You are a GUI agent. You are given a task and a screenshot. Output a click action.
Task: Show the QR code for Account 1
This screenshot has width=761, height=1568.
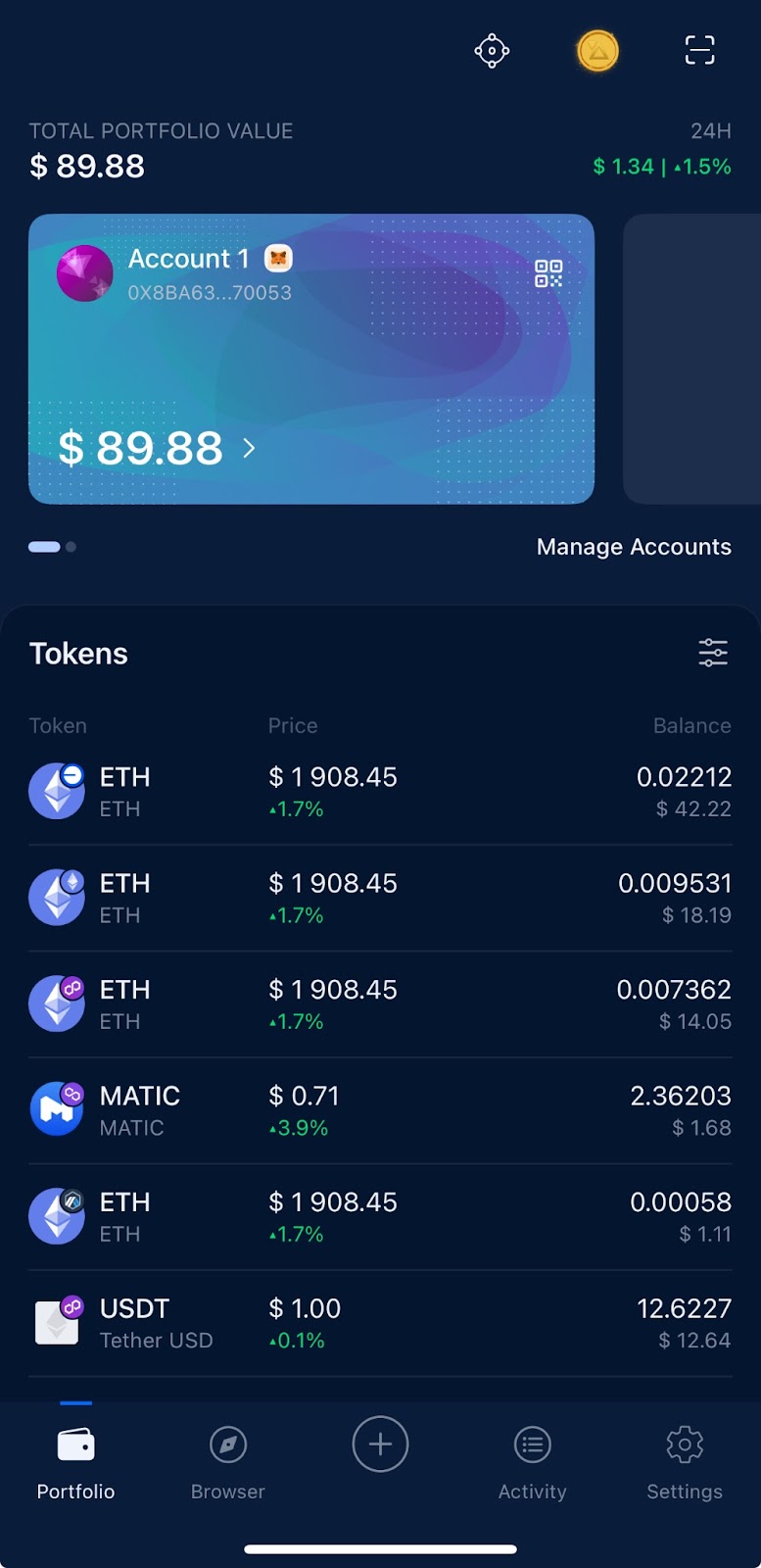tap(548, 273)
